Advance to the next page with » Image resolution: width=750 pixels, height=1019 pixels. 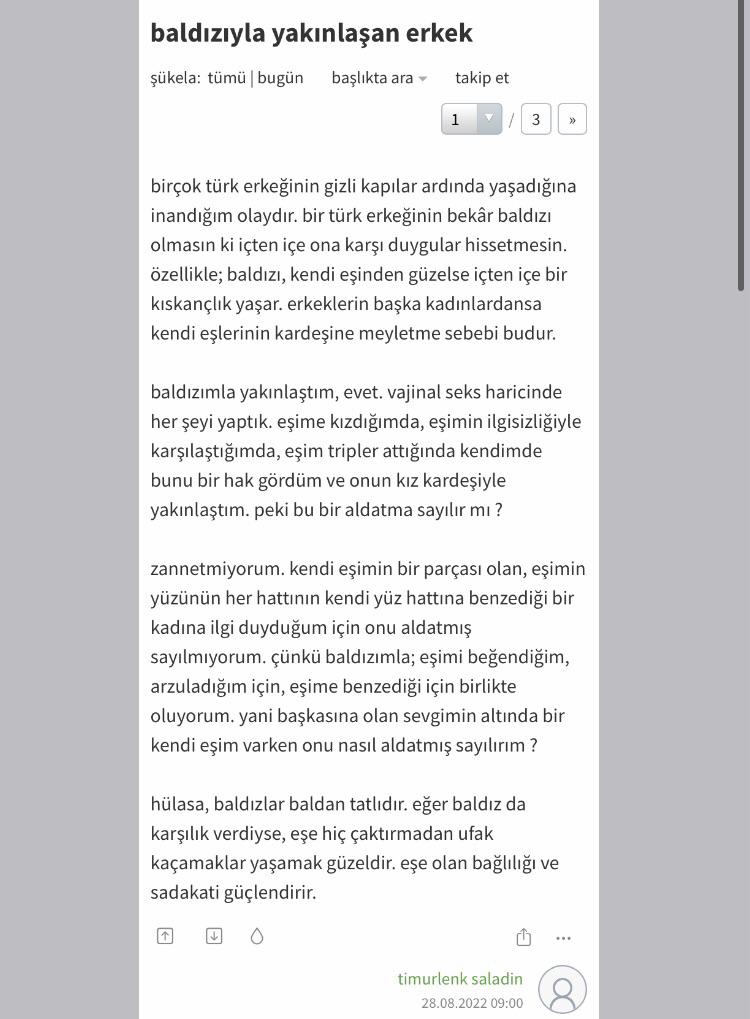point(571,118)
